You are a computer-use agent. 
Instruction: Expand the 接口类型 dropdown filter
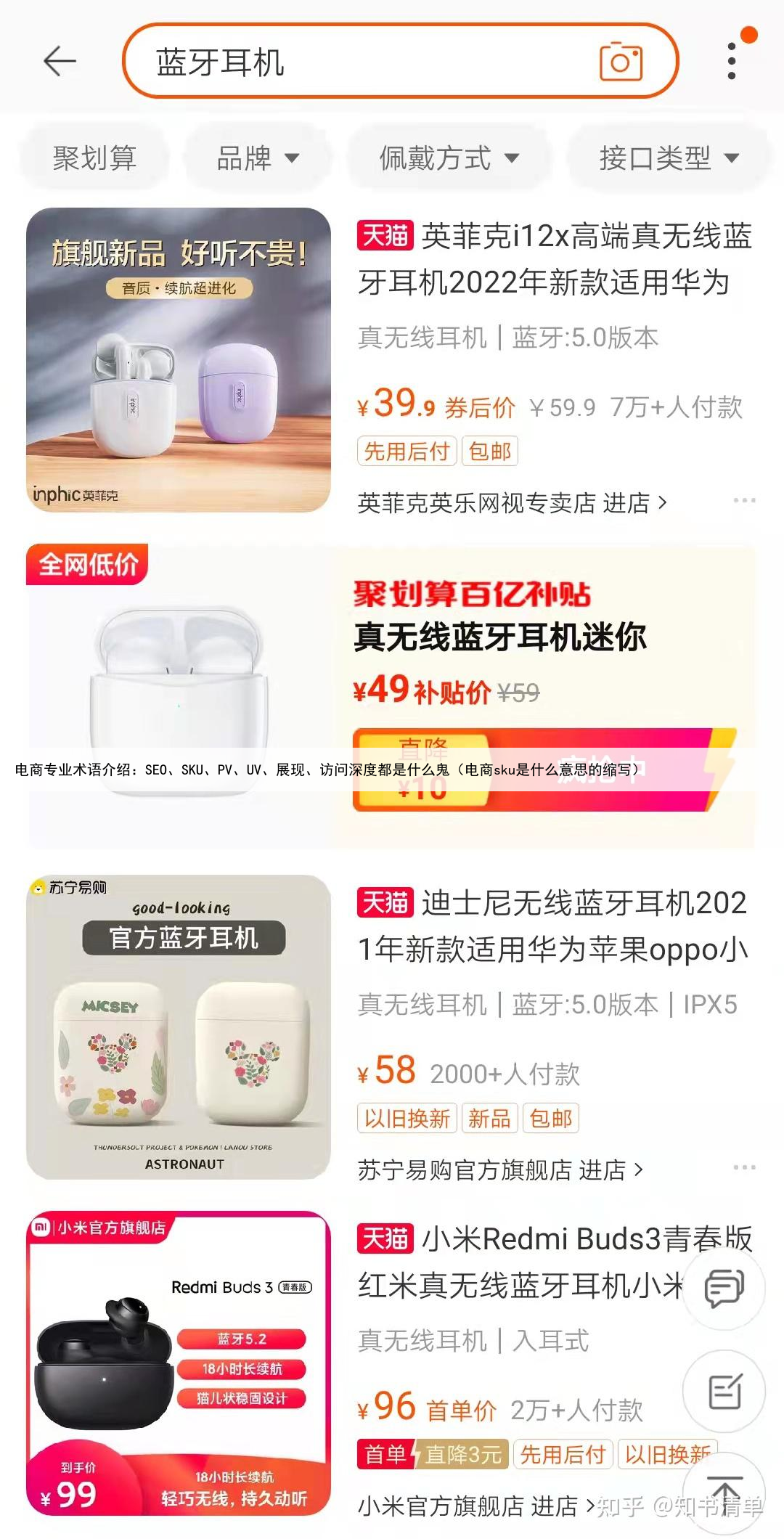[x=668, y=158]
